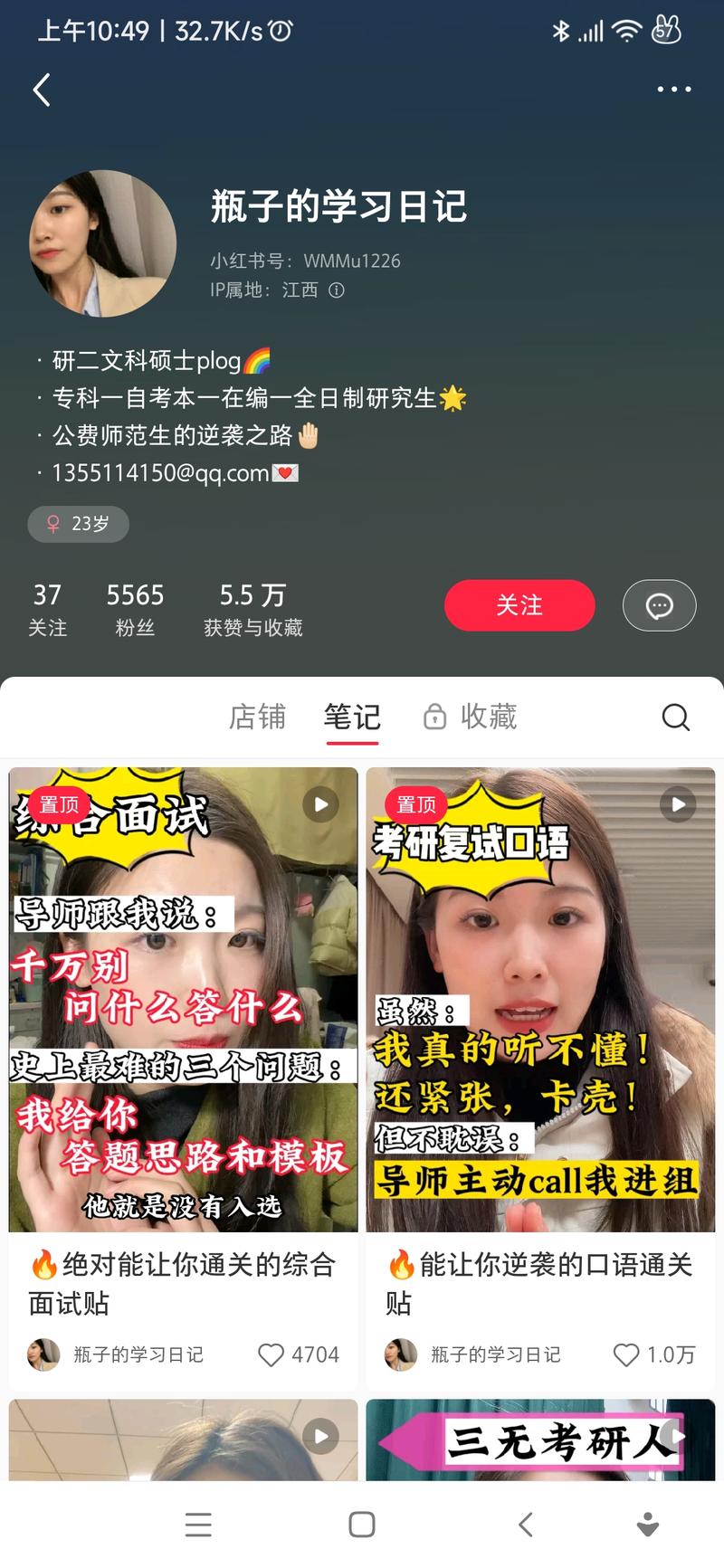Tap the back arrow to leave profile
Viewport: 724px width, 1568px height.
[x=40, y=90]
